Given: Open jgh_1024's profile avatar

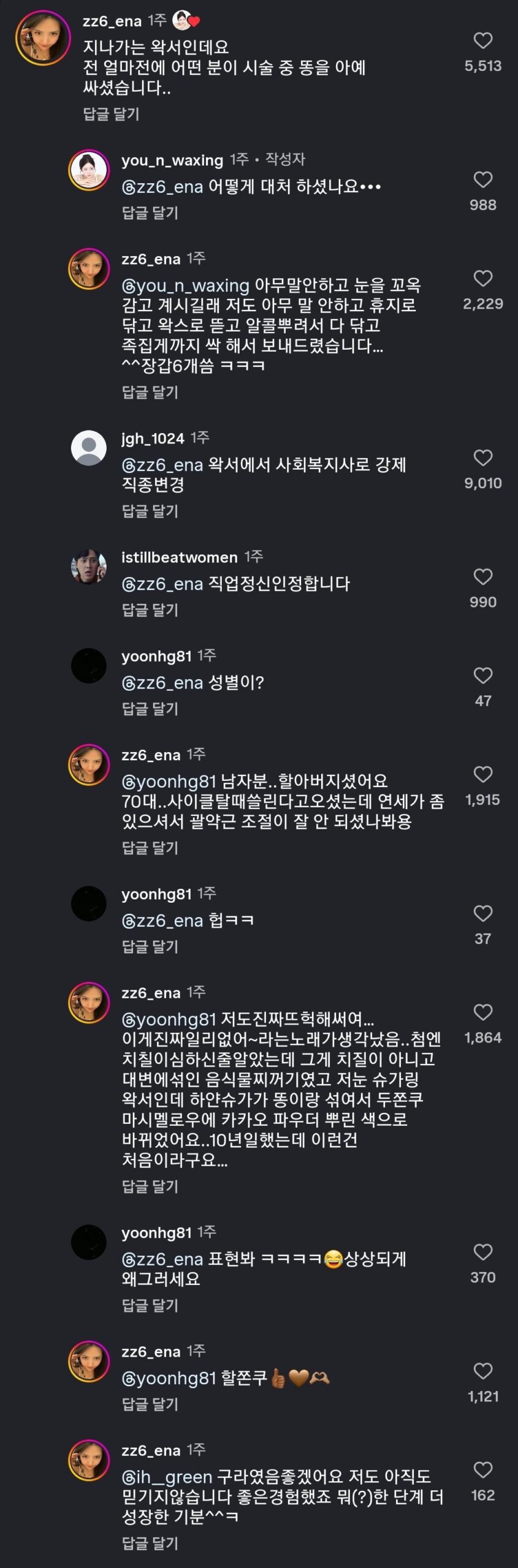Looking at the screenshot, I should tap(89, 448).
